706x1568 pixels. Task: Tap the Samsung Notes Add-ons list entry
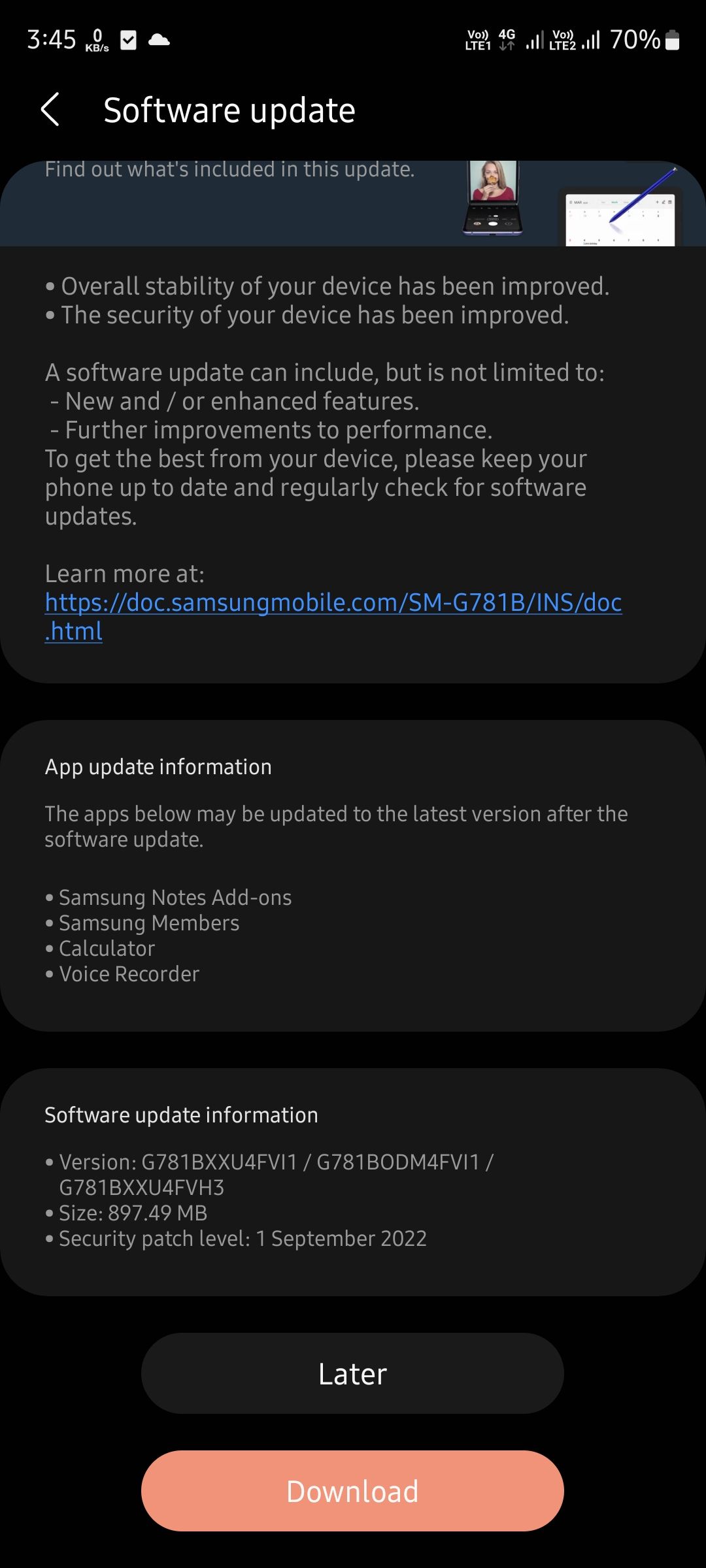pos(175,898)
